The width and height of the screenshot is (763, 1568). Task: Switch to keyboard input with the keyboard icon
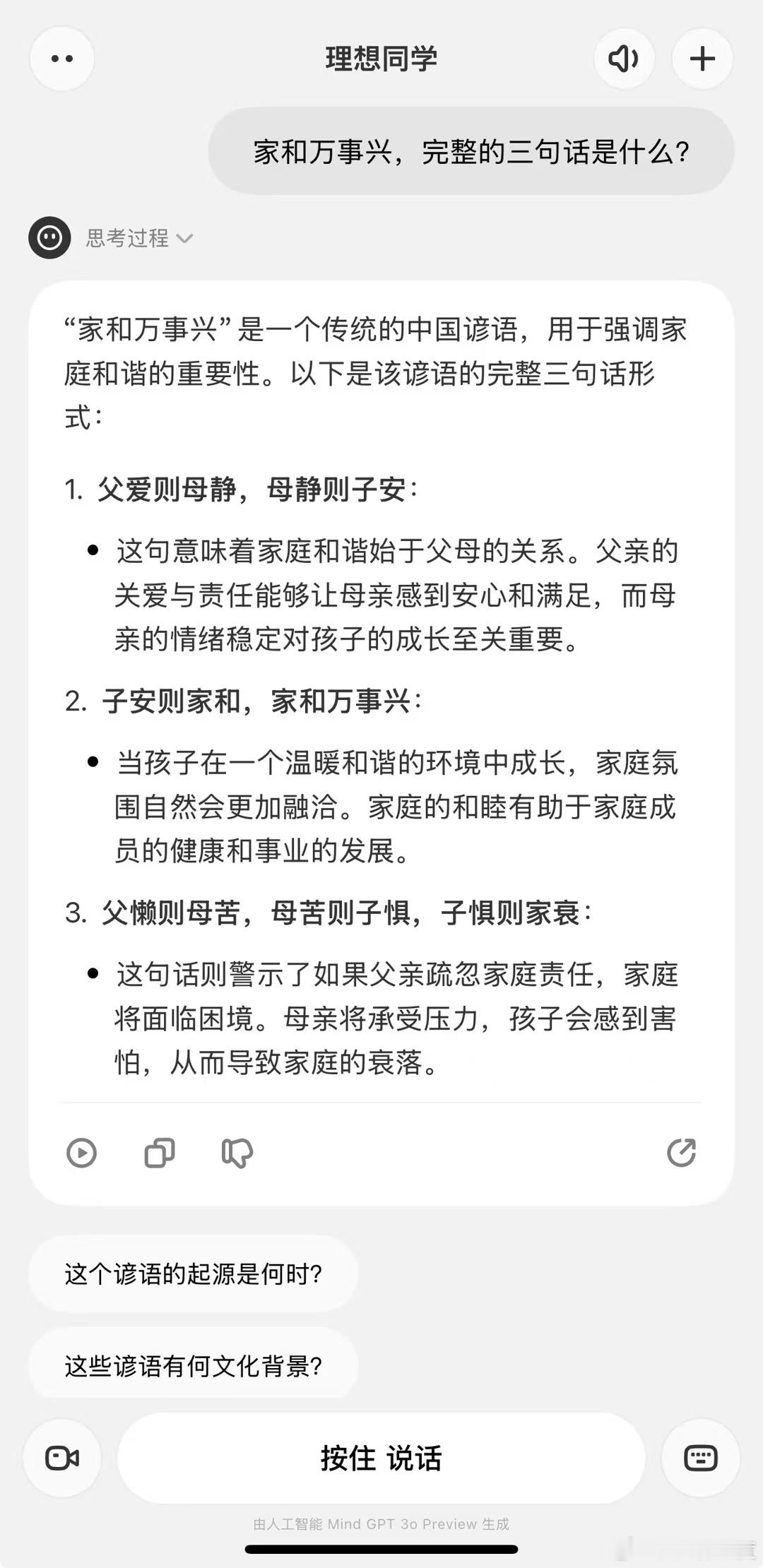[701, 1457]
